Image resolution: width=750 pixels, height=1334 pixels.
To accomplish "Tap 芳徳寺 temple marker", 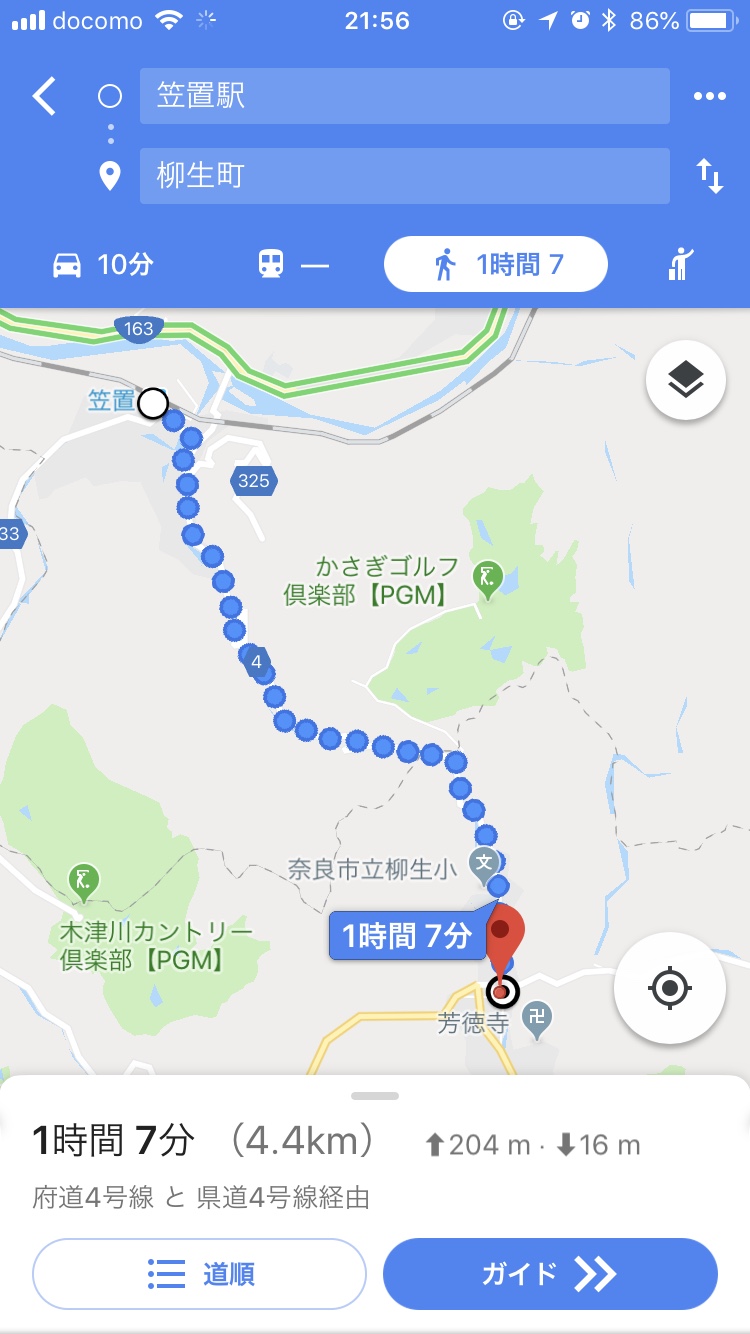I will (538, 1018).
